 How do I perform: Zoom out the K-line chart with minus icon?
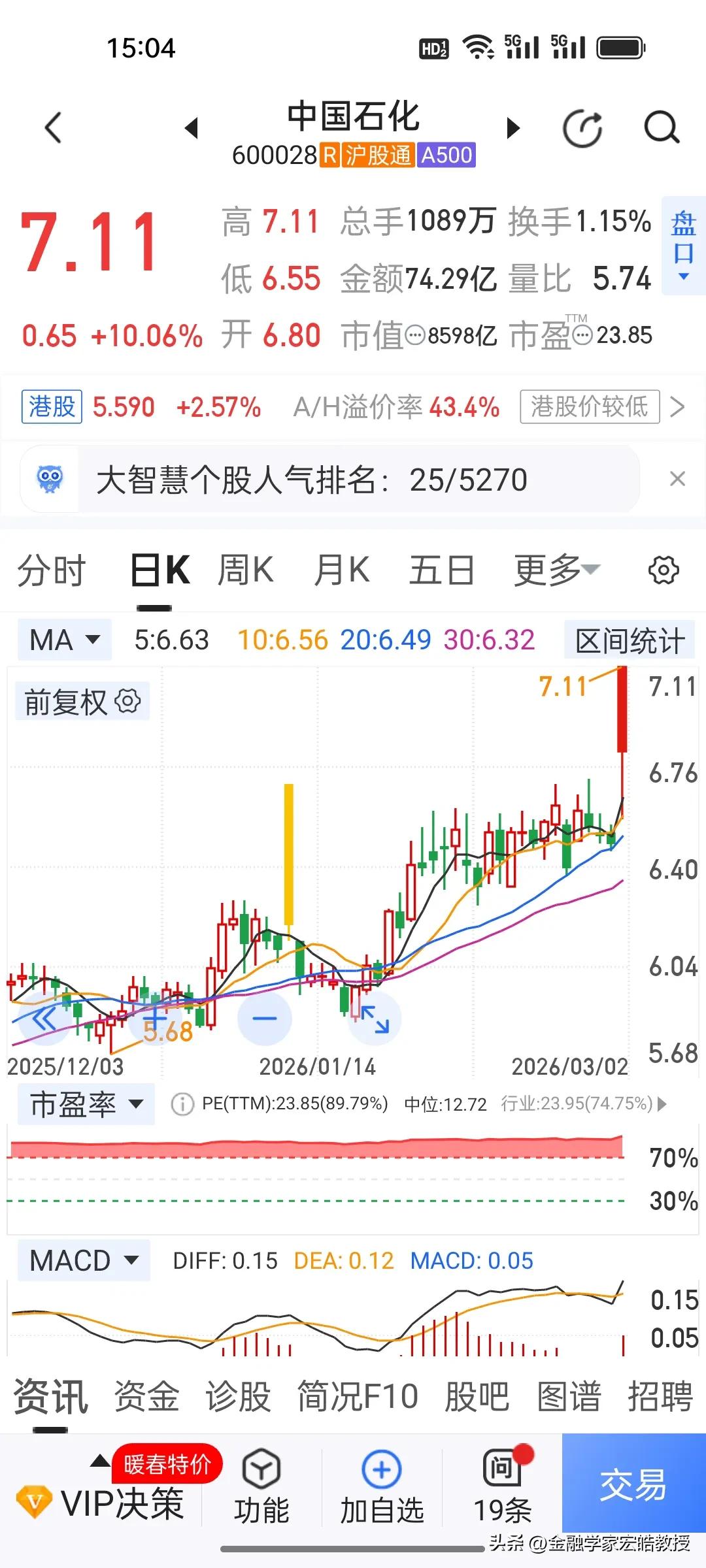pos(264,1018)
